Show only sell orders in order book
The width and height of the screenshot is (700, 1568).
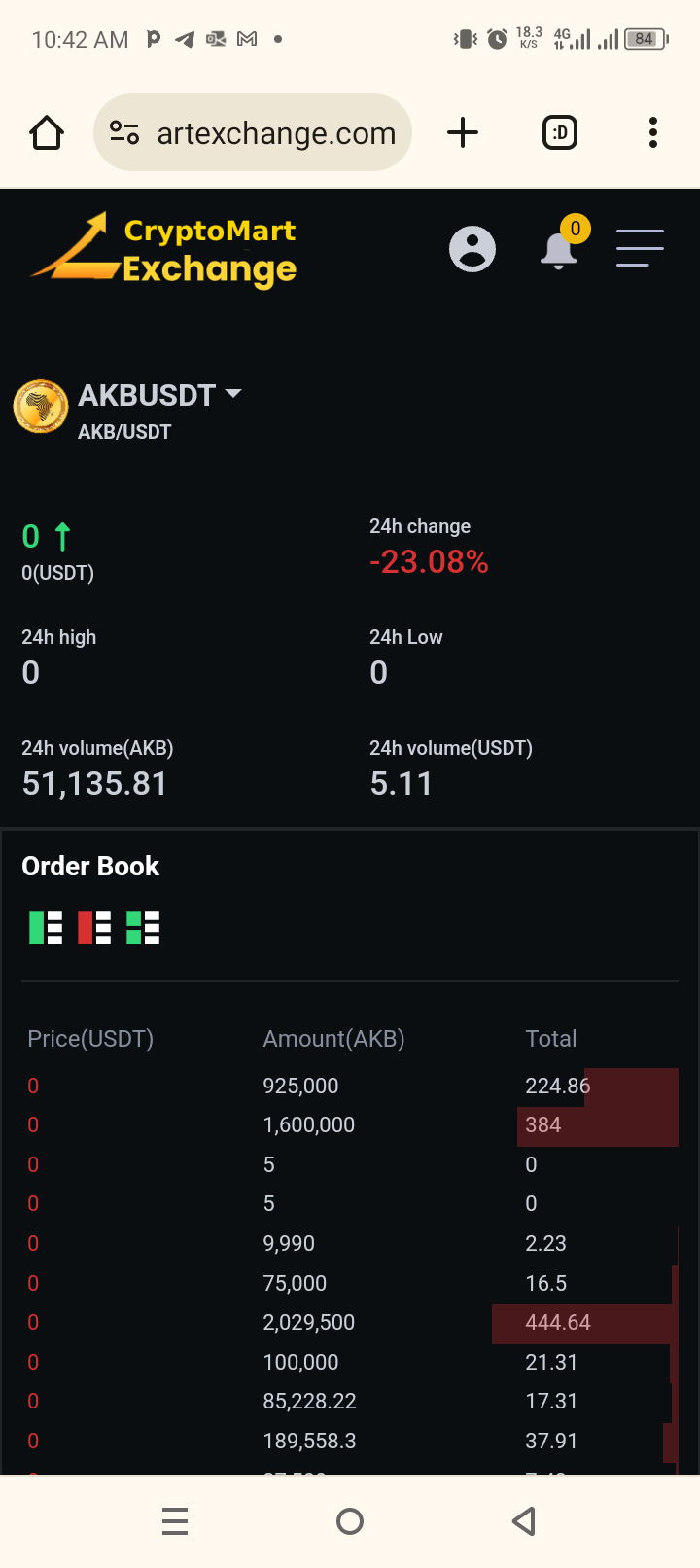click(94, 928)
